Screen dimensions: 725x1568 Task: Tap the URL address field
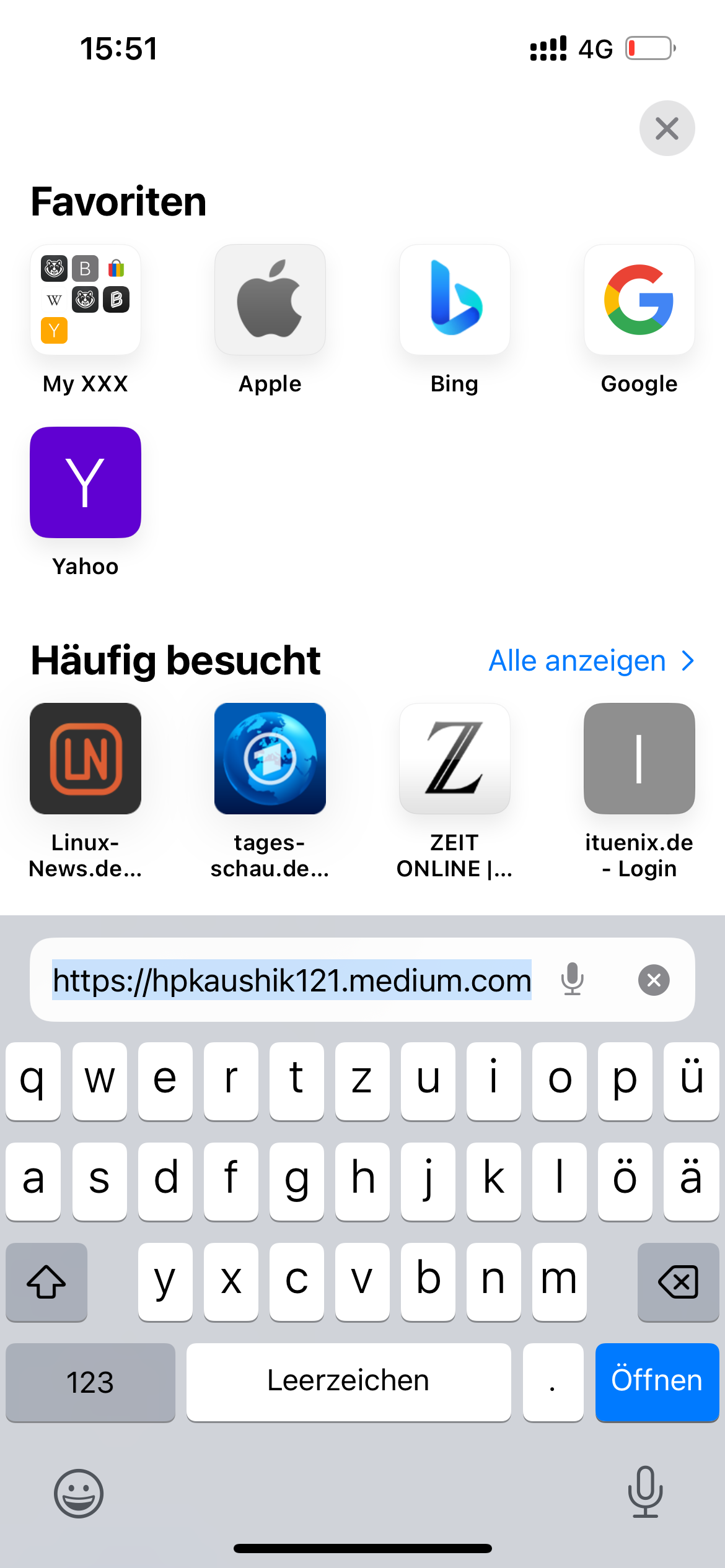291,980
